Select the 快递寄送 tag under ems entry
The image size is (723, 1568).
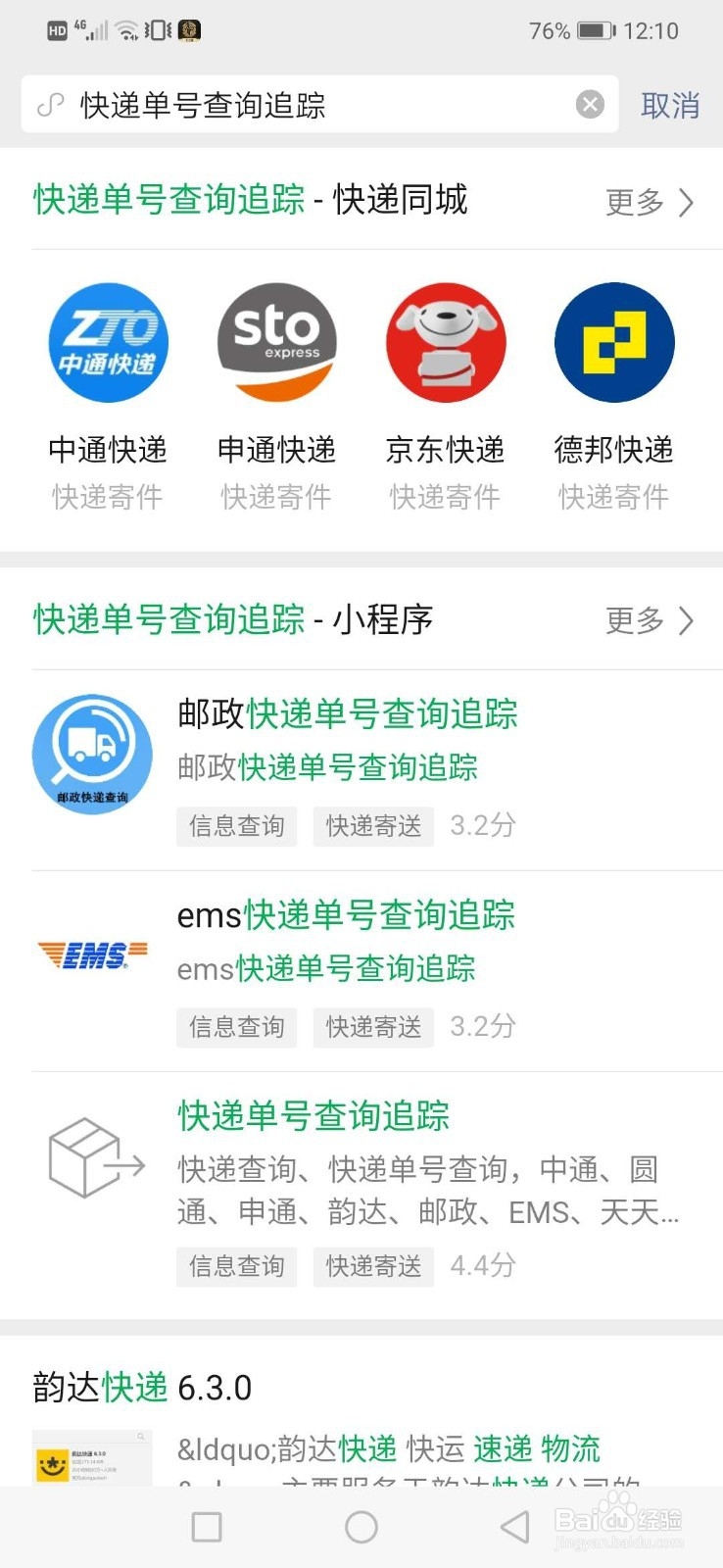click(x=373, y=1028)
